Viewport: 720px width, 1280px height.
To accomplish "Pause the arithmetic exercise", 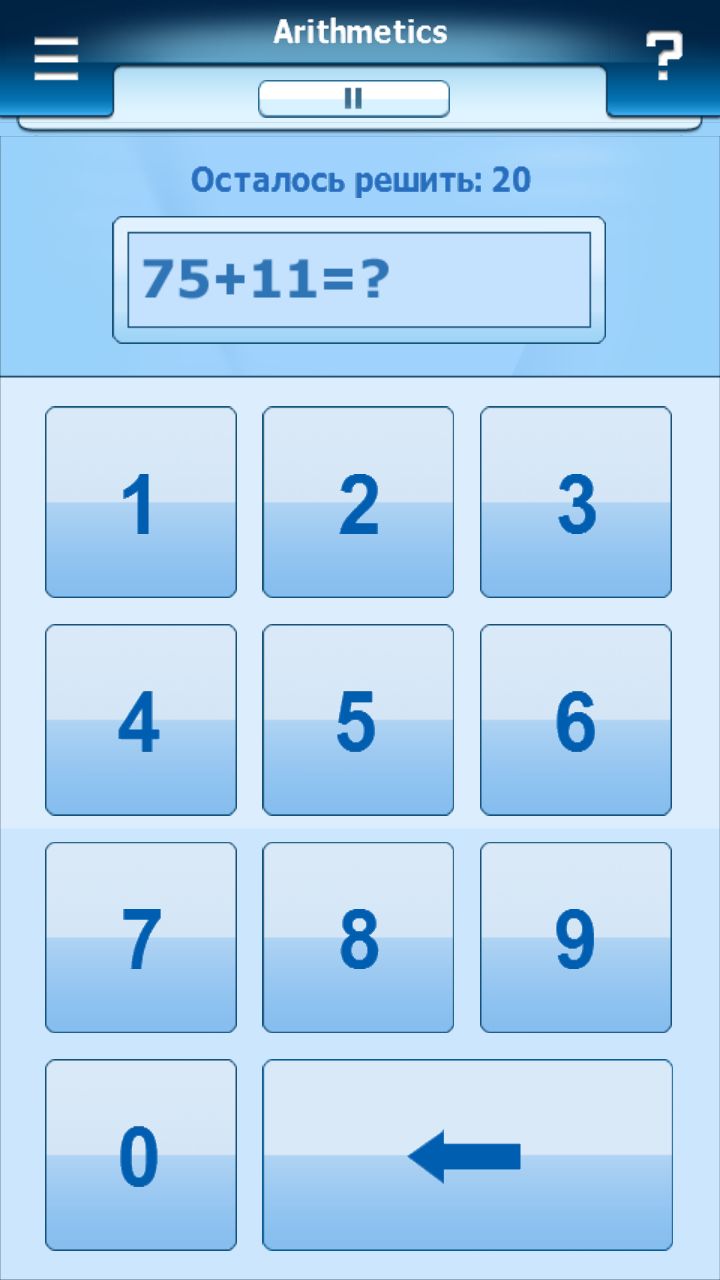I will (x=354, y=98).
